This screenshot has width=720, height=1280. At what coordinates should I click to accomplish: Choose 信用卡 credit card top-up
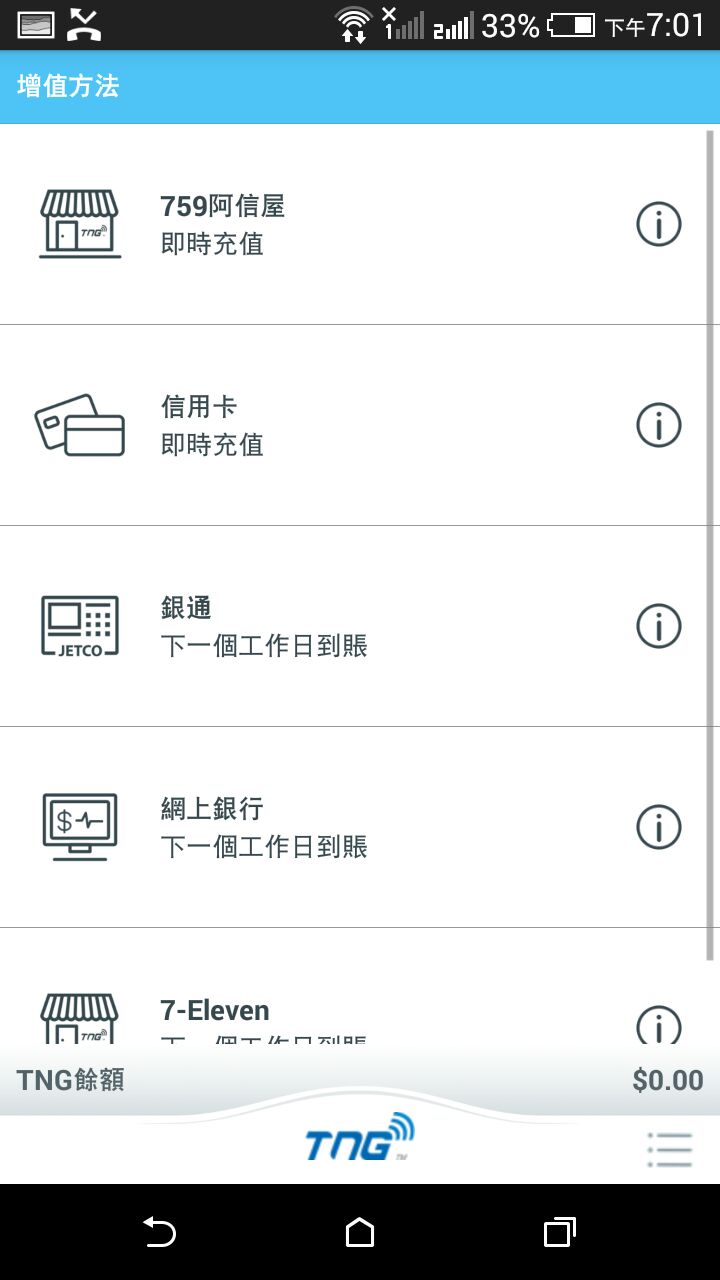point(360,425)
